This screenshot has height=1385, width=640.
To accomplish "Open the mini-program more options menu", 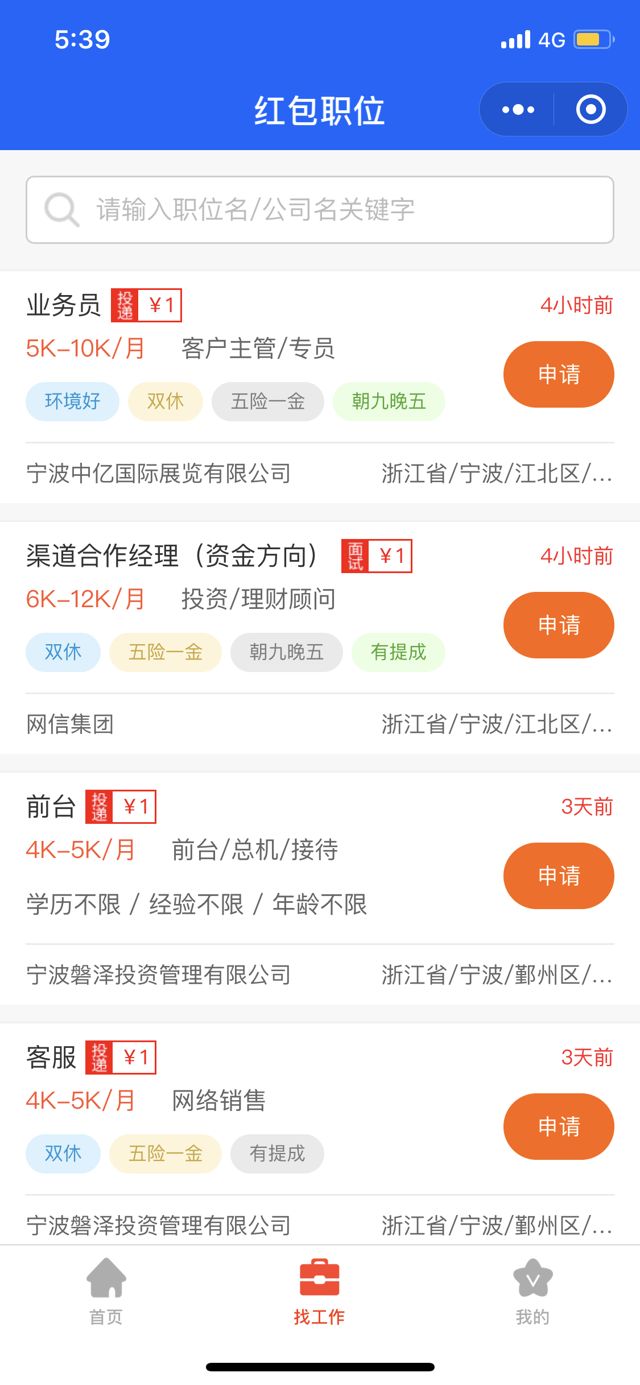I will (x=518, y=110).
